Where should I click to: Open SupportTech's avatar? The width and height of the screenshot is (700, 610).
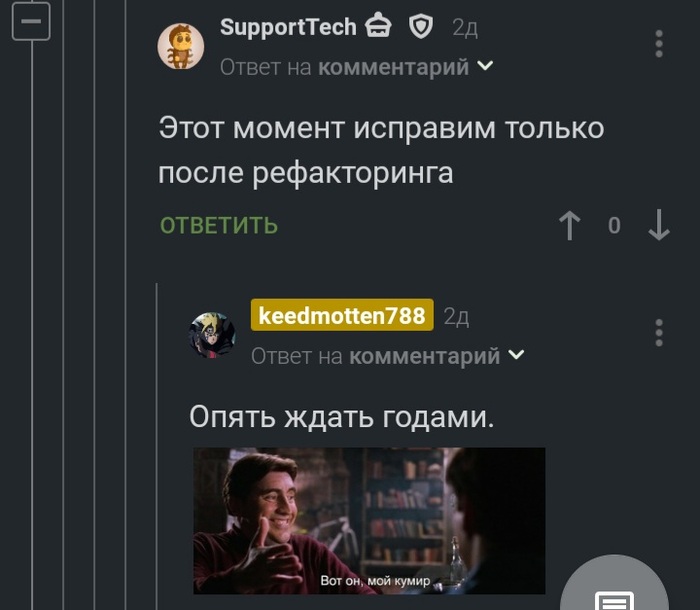pyautogui.click(x=181, y=46)
